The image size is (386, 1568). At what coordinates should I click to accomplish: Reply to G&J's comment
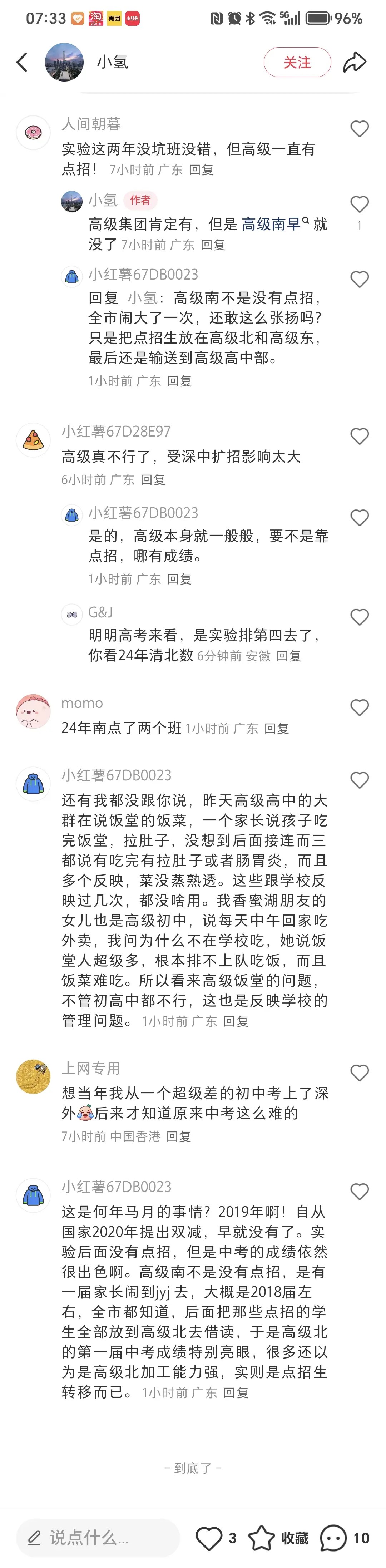[x=288, y=656]
